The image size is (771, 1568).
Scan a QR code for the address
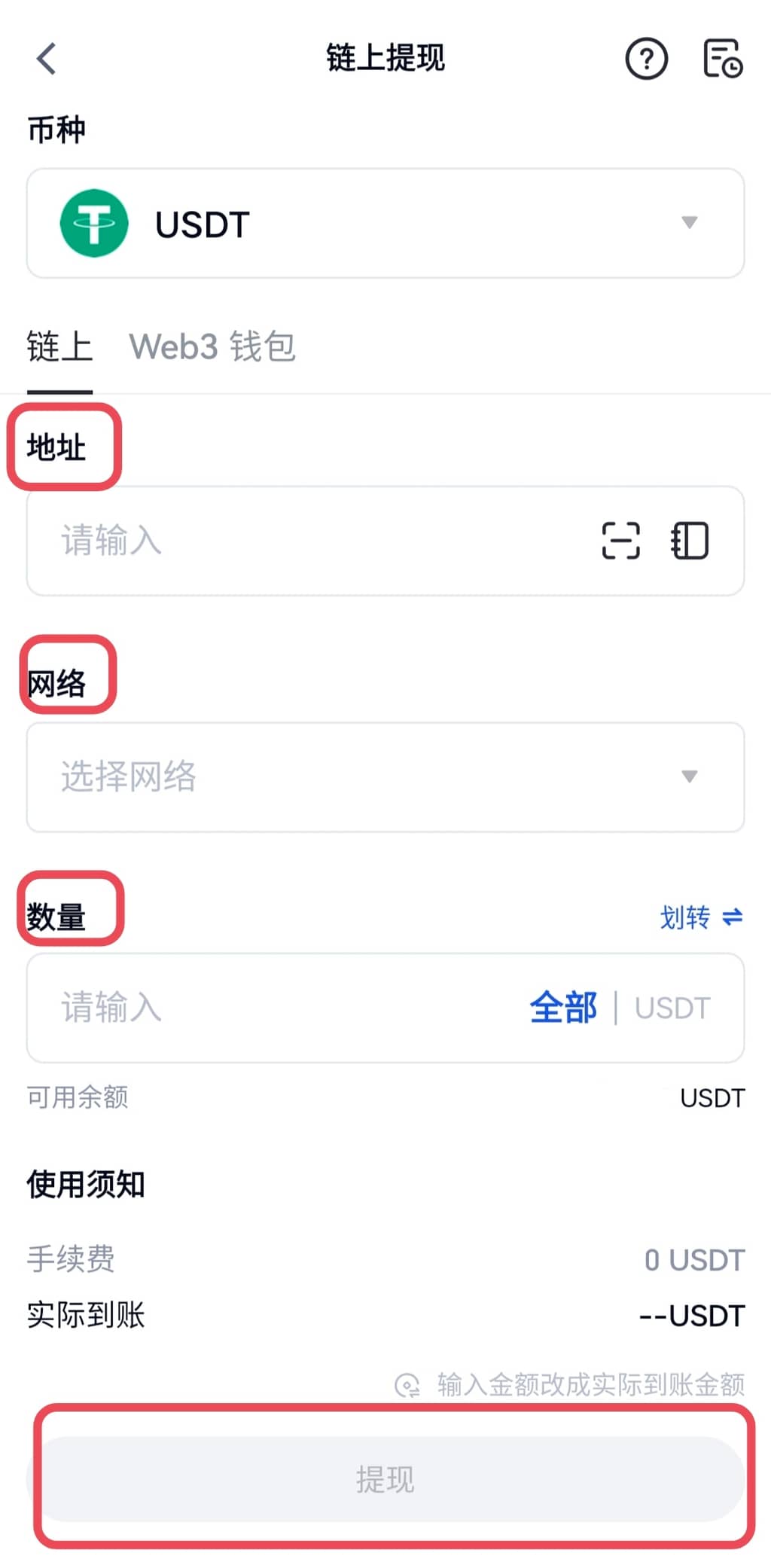[x=620, y=541]
